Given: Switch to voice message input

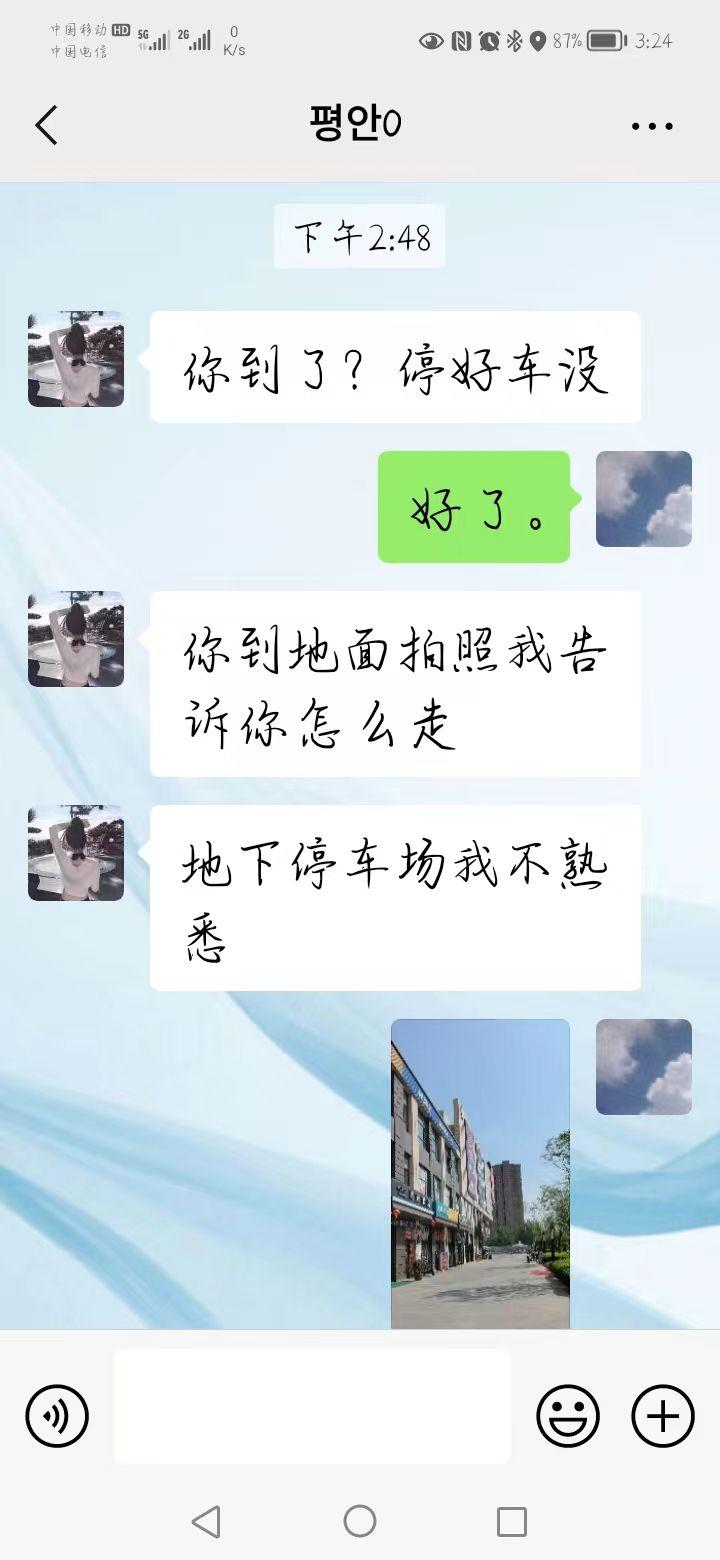Looking at the screenshot, I should pyautogui.click(x=57, y=1416).
